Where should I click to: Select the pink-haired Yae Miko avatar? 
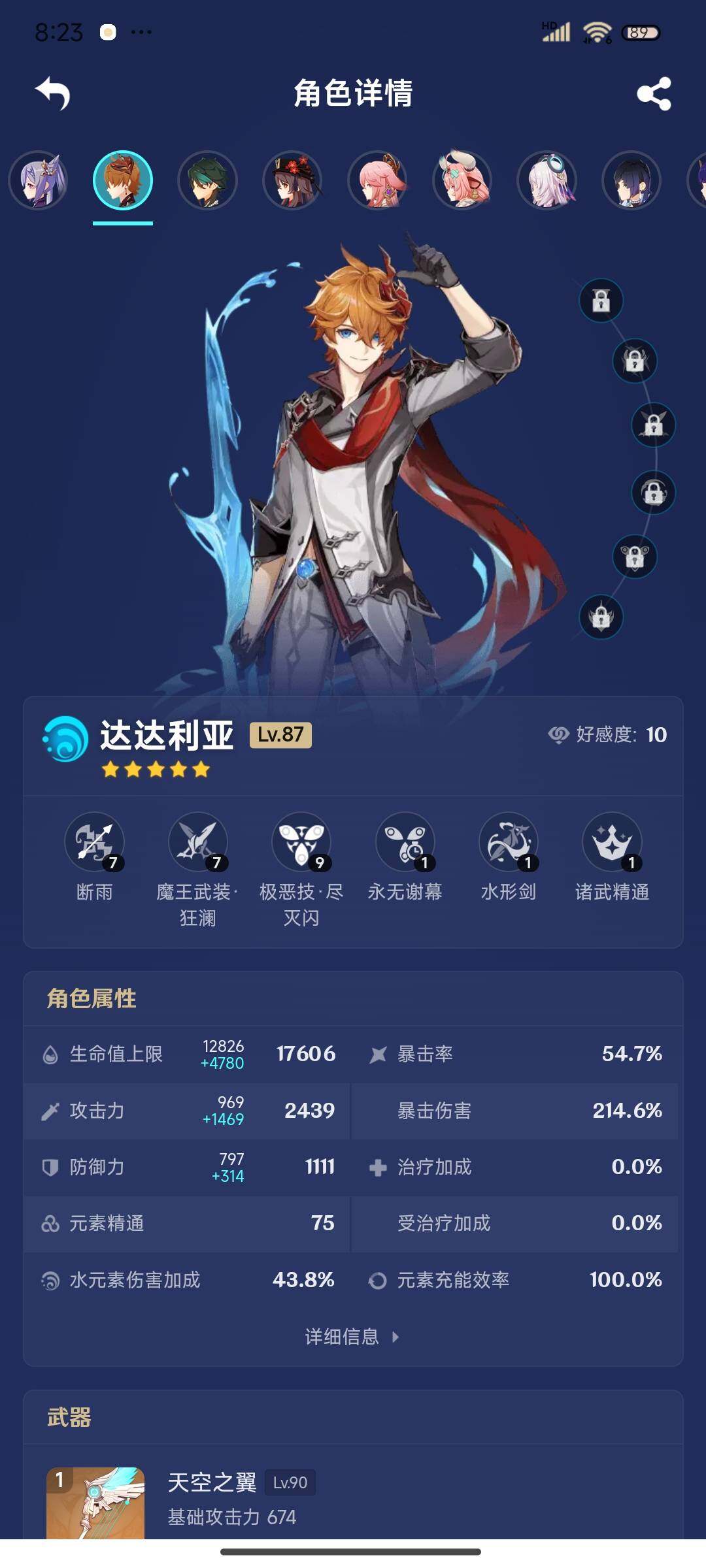377,181
